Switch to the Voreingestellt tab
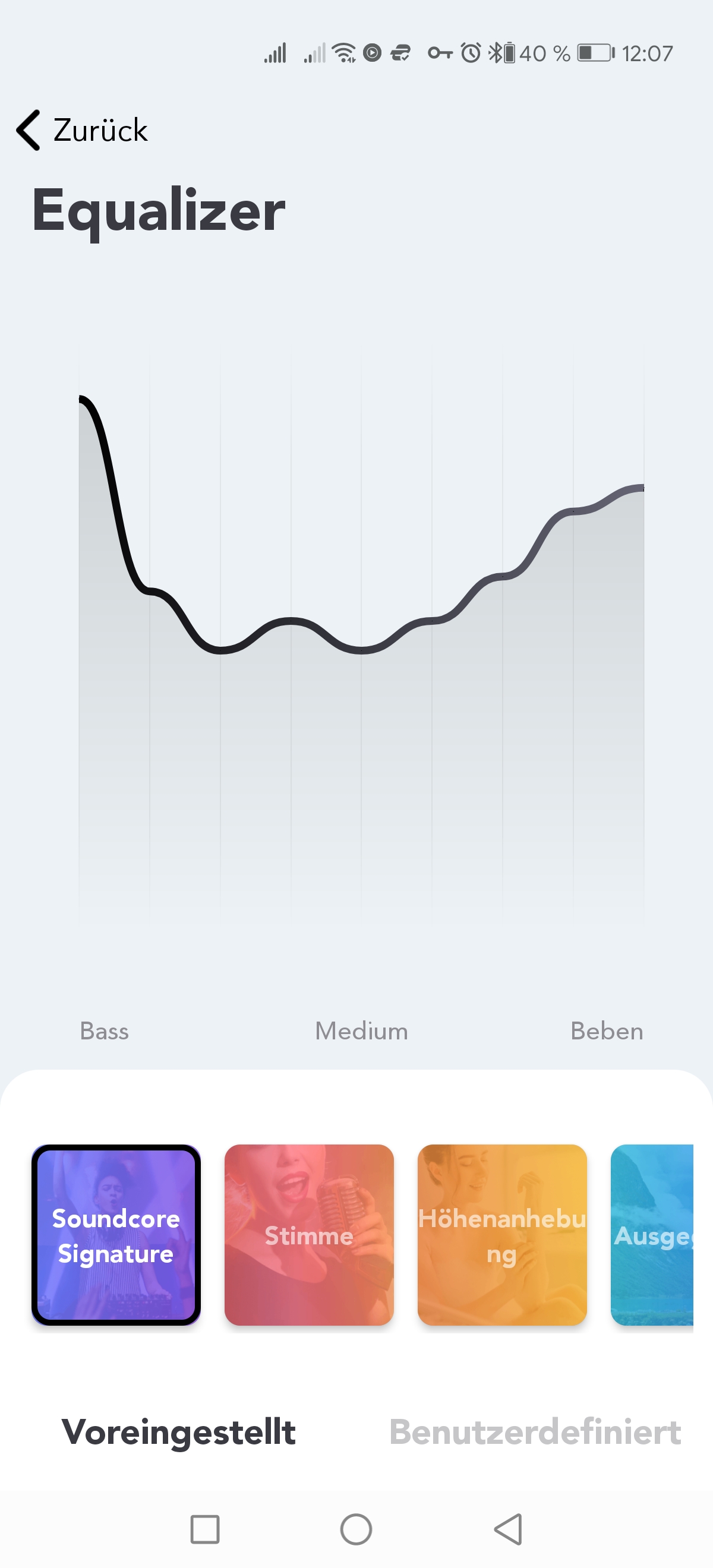Viewport: 713px width, 1568px height. [x=179, y=1431]
